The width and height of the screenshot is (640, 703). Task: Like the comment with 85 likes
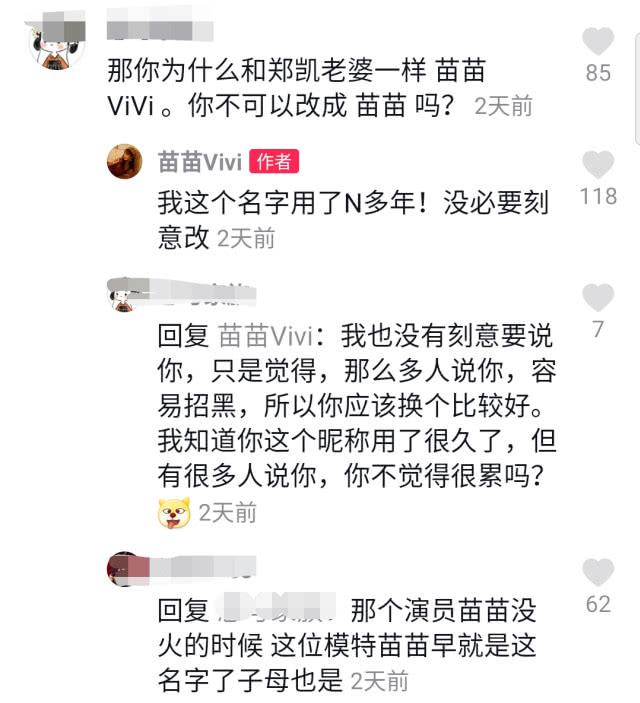pos(598,42)
